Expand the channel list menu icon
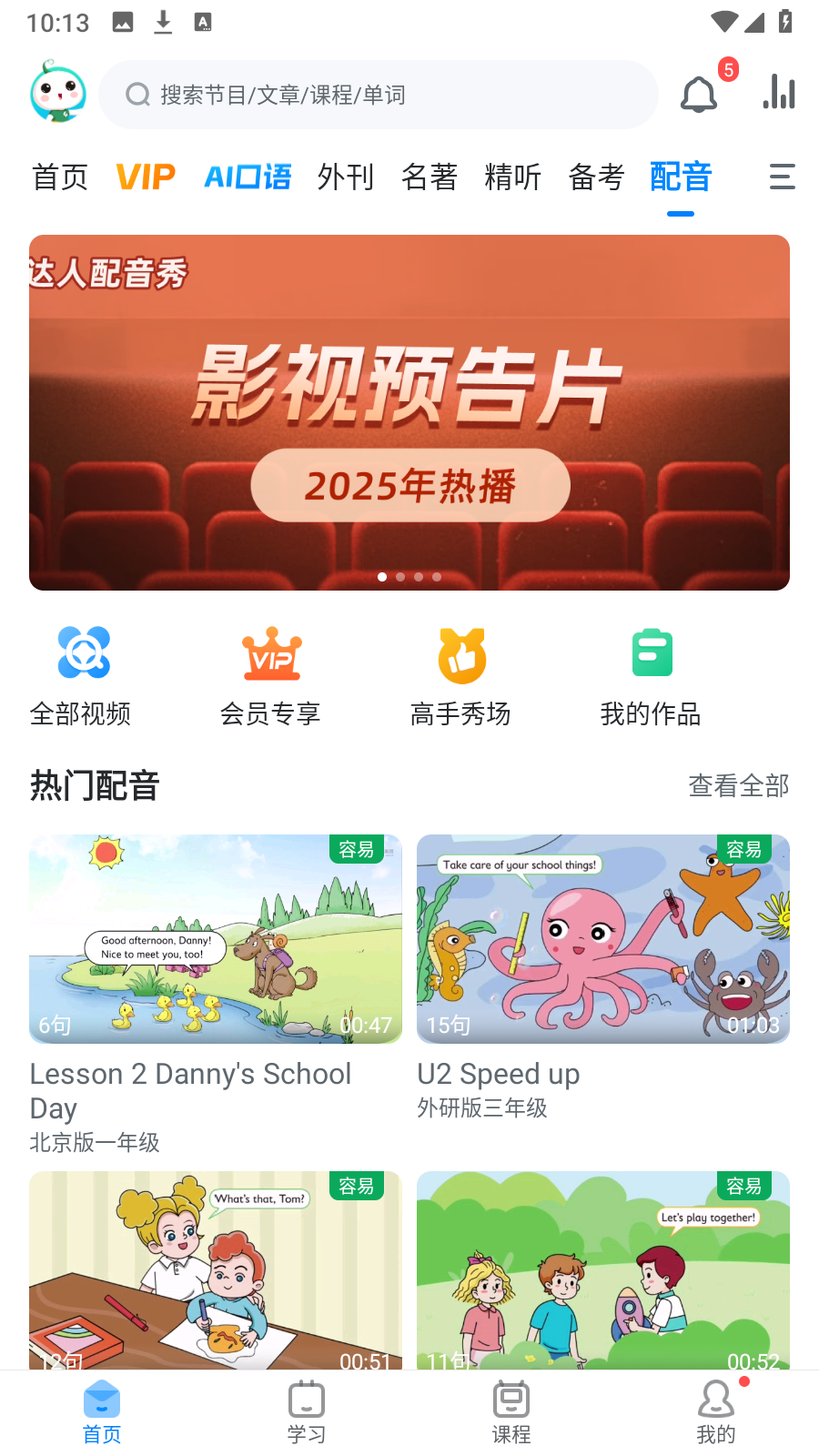 click(782, 177)
